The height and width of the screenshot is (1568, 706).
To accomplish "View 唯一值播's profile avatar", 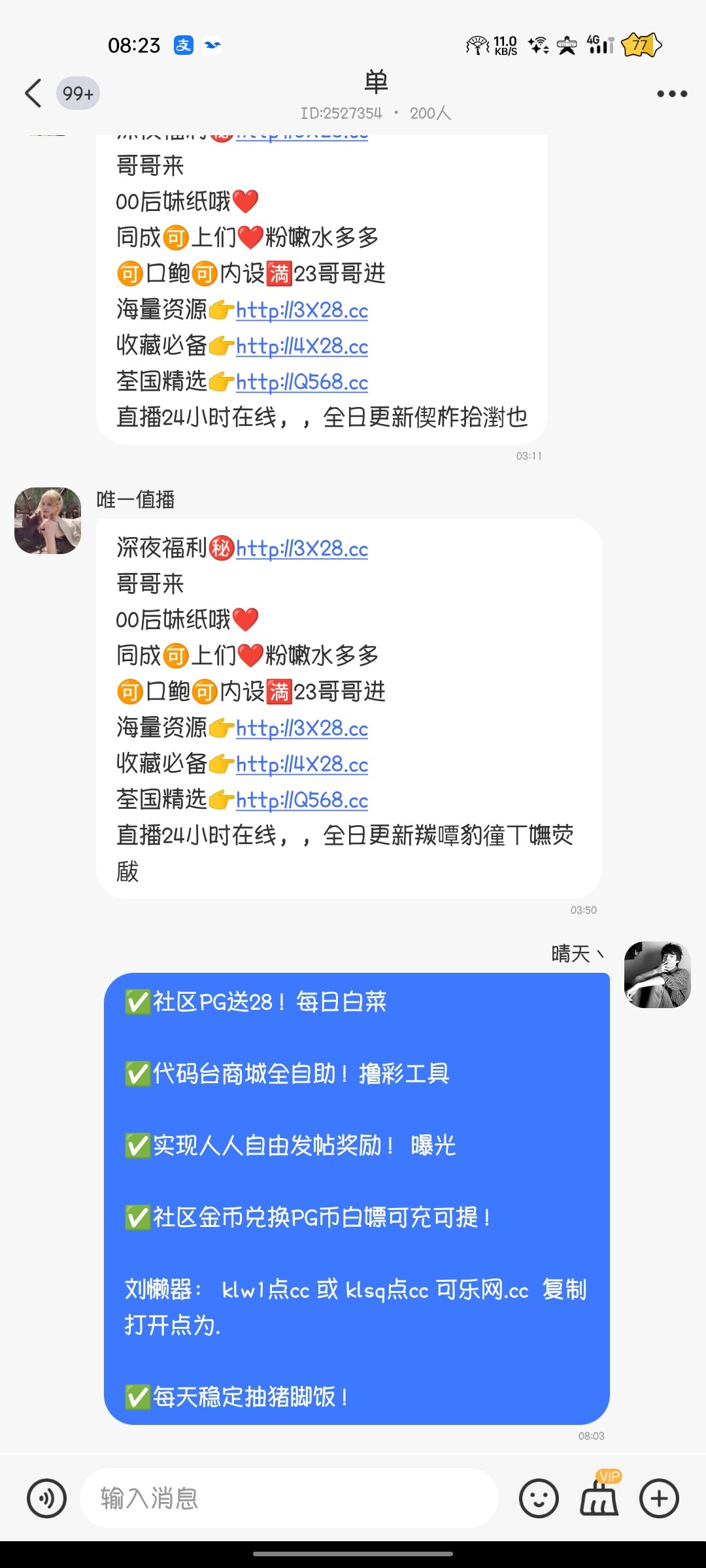I will point(48,521).
